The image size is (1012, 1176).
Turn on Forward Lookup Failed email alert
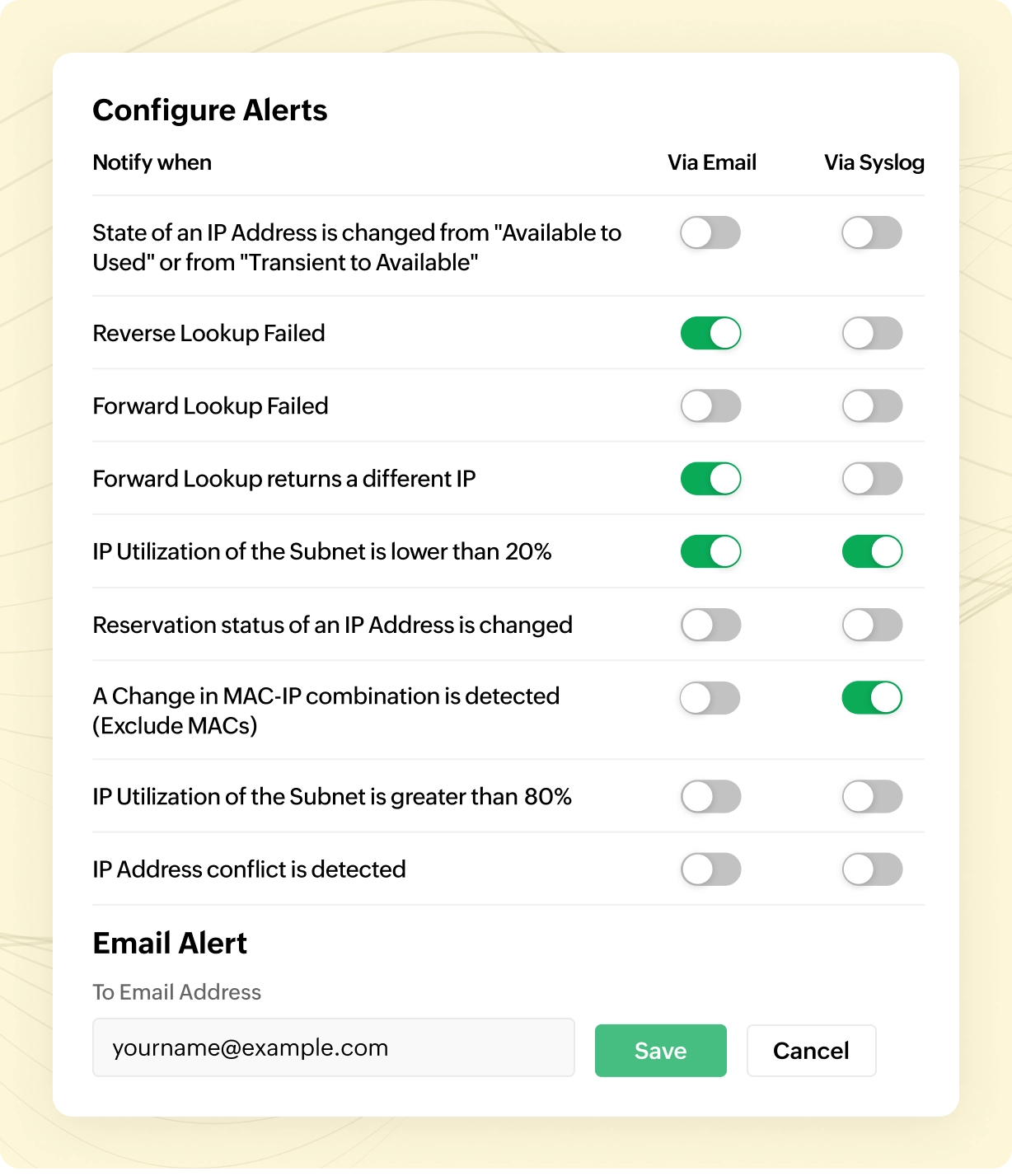pos(710,406)
